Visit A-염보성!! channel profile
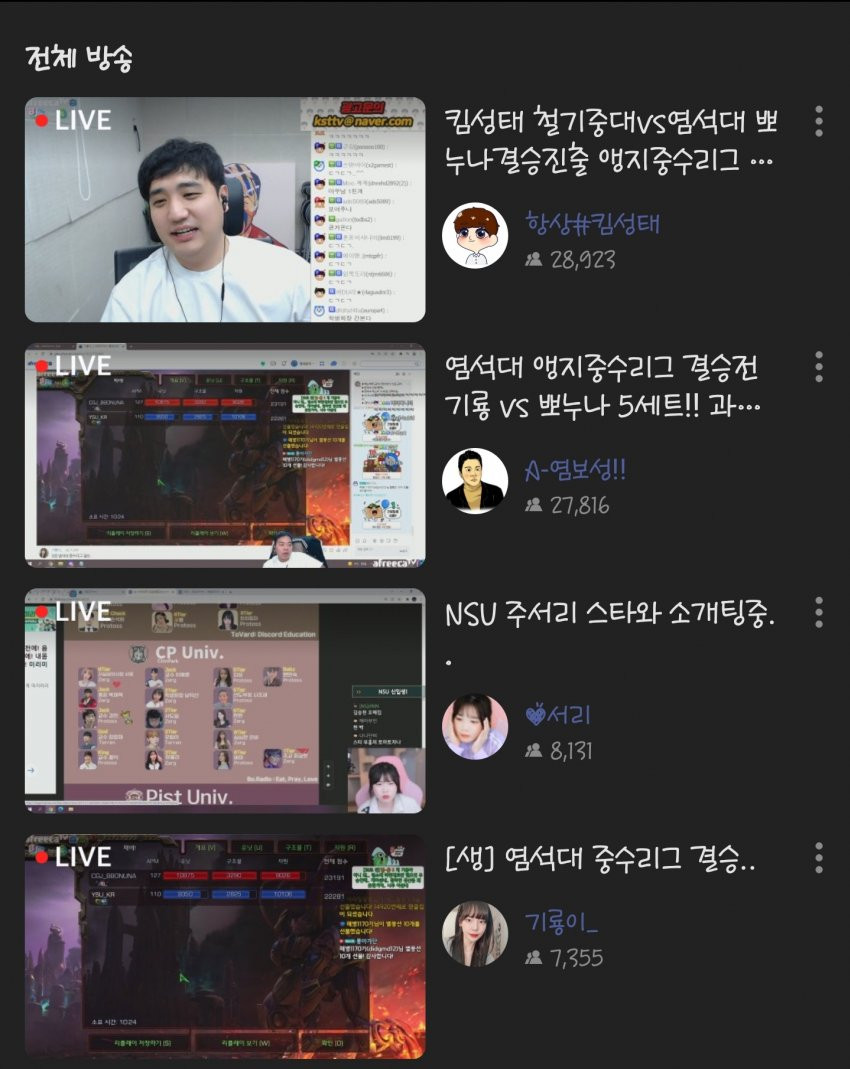This screenshot has width=850, height=1069. pyautogui.click(x=475, y=481)
